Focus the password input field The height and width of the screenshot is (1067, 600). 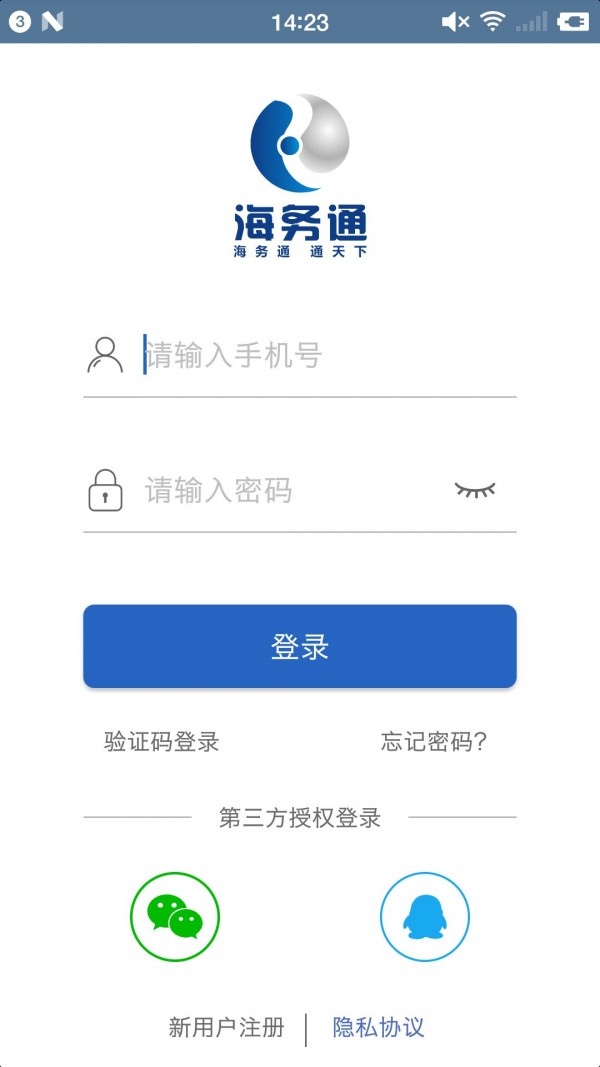290,491
